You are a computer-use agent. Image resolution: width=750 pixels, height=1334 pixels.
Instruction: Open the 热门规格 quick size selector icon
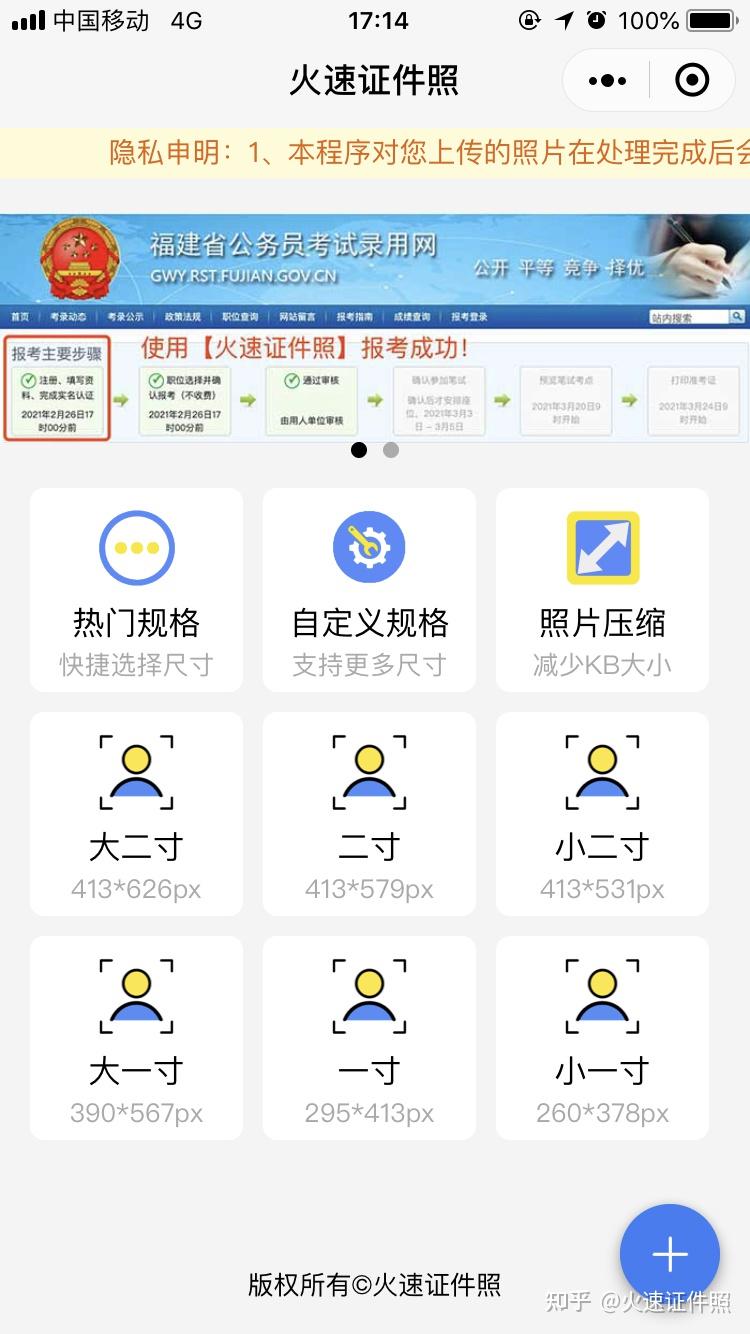[x=136, y=547]
